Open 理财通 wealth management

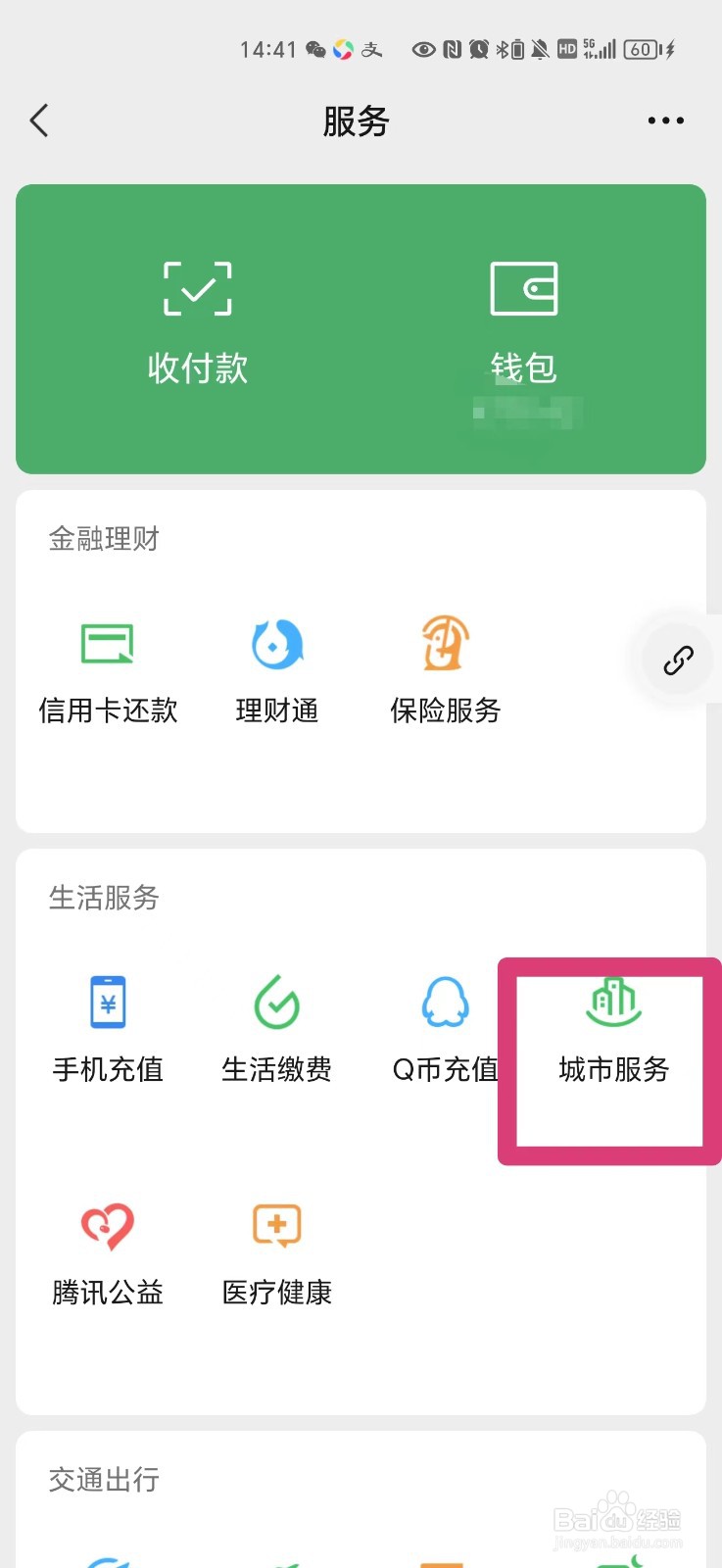coord(277,673)
